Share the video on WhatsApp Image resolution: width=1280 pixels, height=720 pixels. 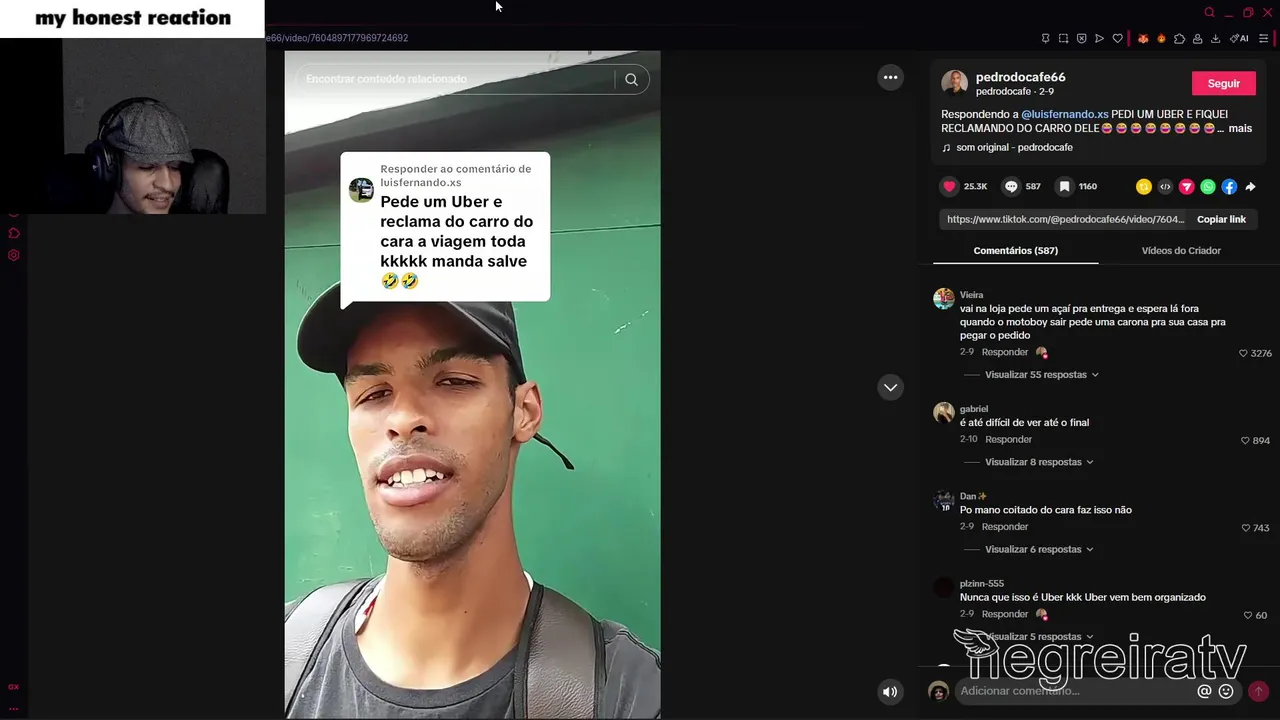pyautogui.click(x=1208, y=187)
